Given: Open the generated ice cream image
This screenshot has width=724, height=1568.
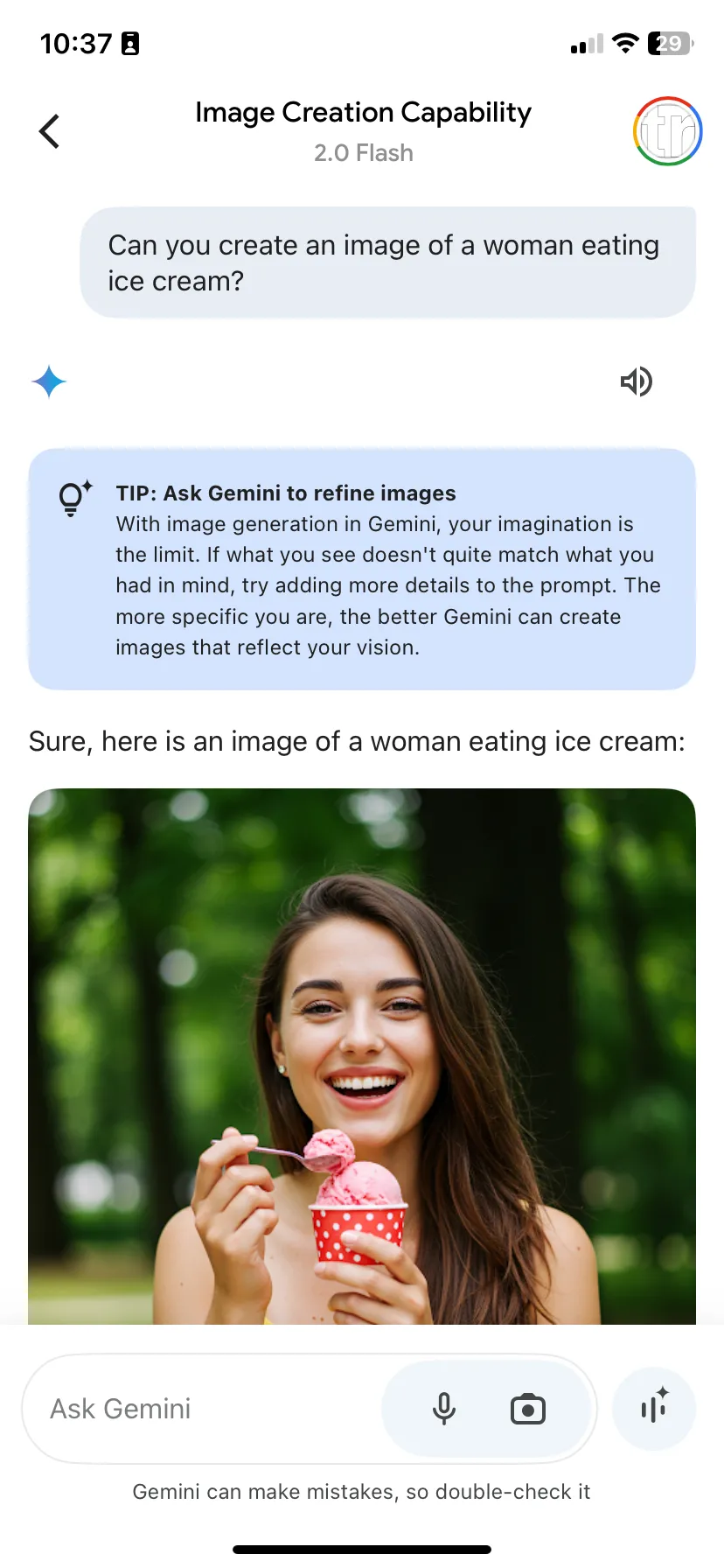Looking at the screenshot, I should 362,1055.
